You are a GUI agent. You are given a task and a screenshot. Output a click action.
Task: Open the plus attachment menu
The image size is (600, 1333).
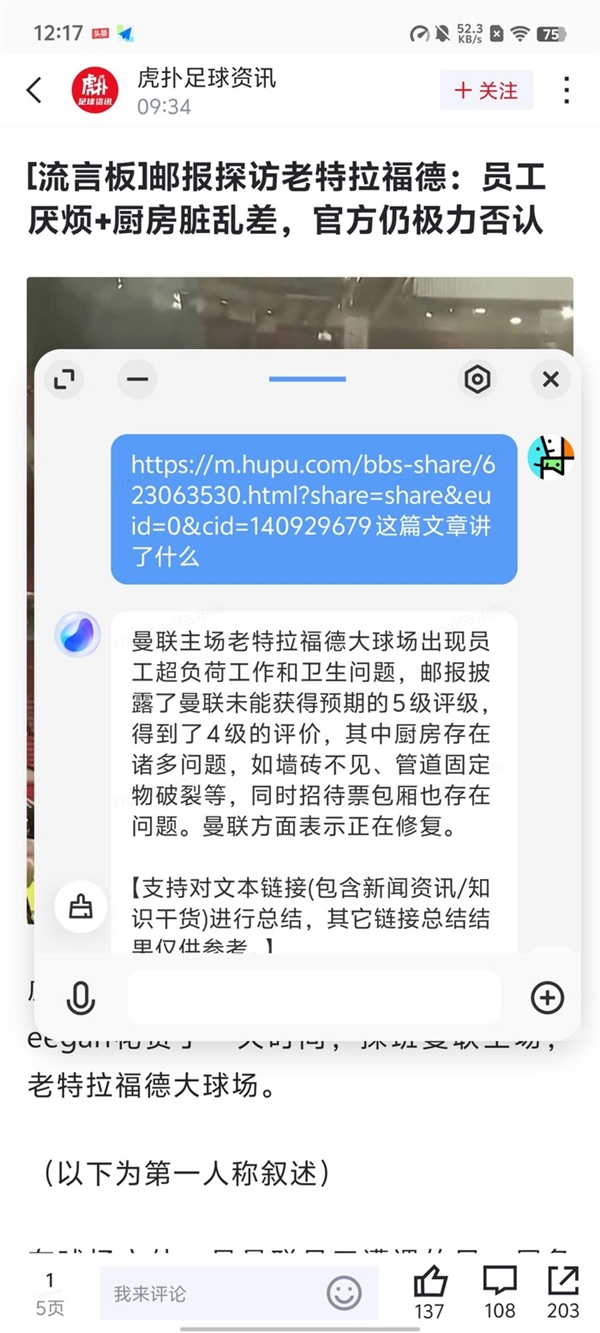[x=547, y=997]
